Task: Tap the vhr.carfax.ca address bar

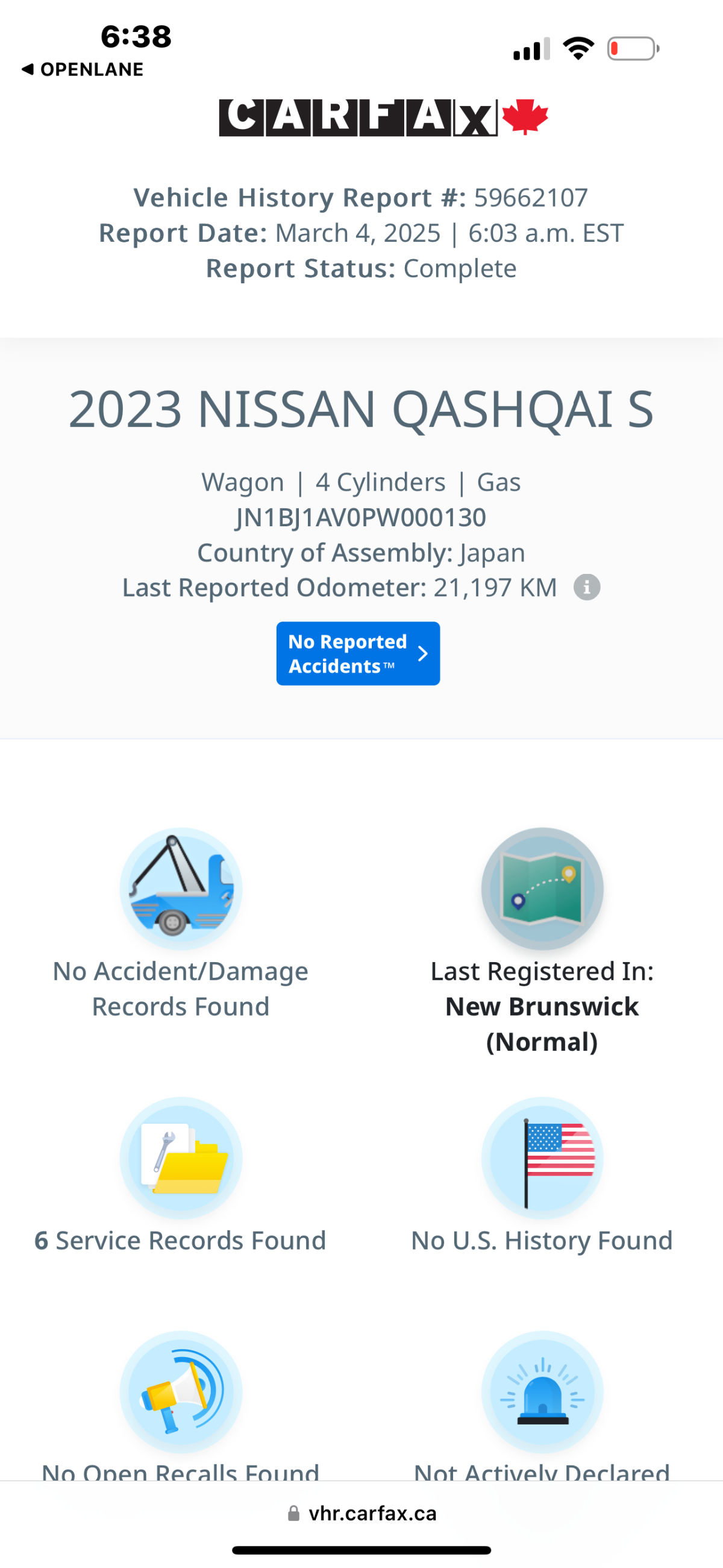Action: pyautogui.click(x=361, y=1513)
